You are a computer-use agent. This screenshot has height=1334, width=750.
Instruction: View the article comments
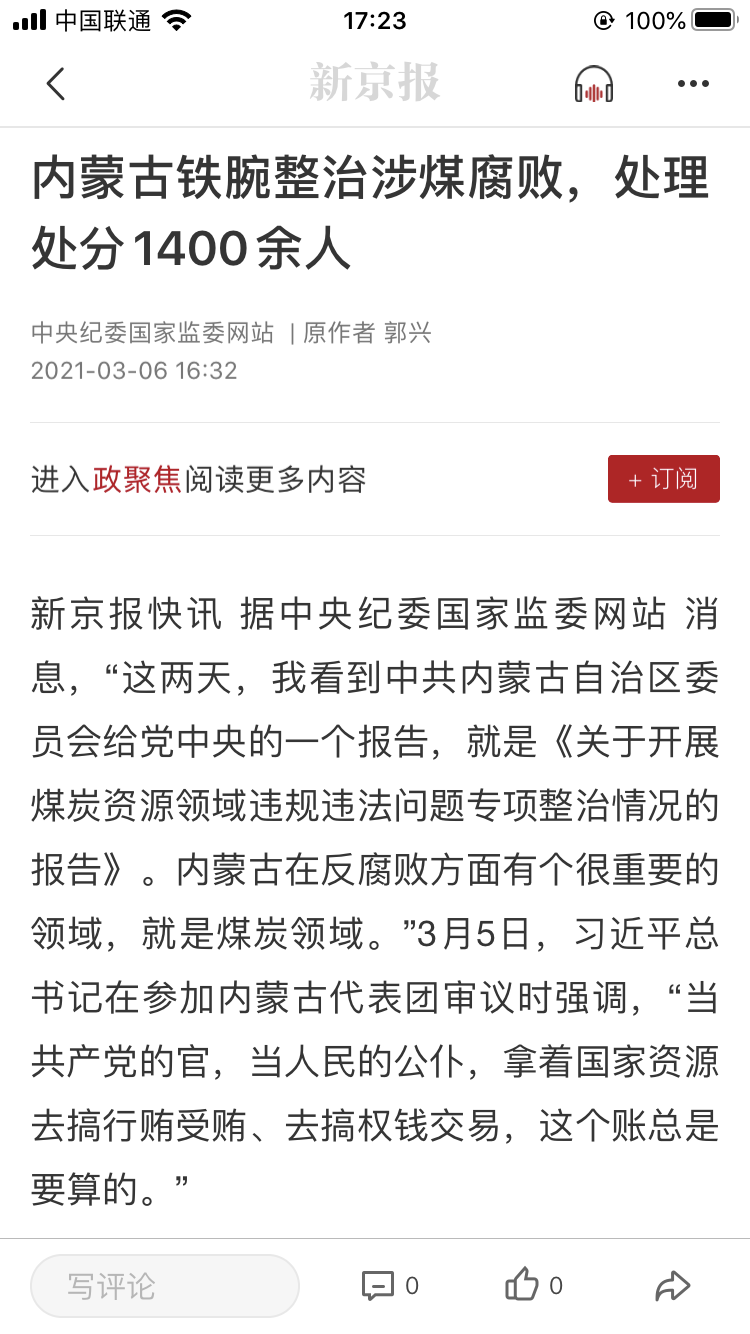(389, 1285)
